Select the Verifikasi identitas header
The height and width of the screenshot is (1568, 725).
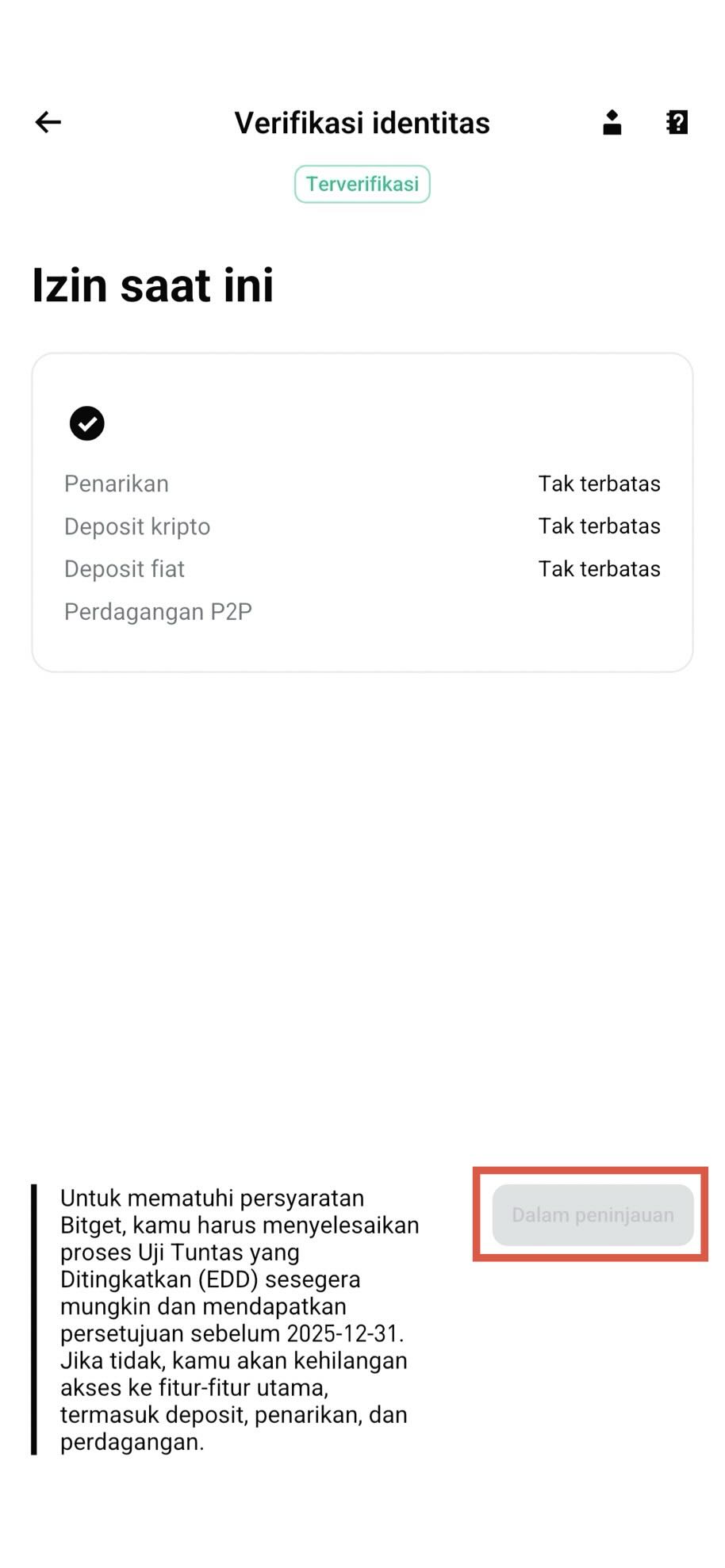[362, 121]
